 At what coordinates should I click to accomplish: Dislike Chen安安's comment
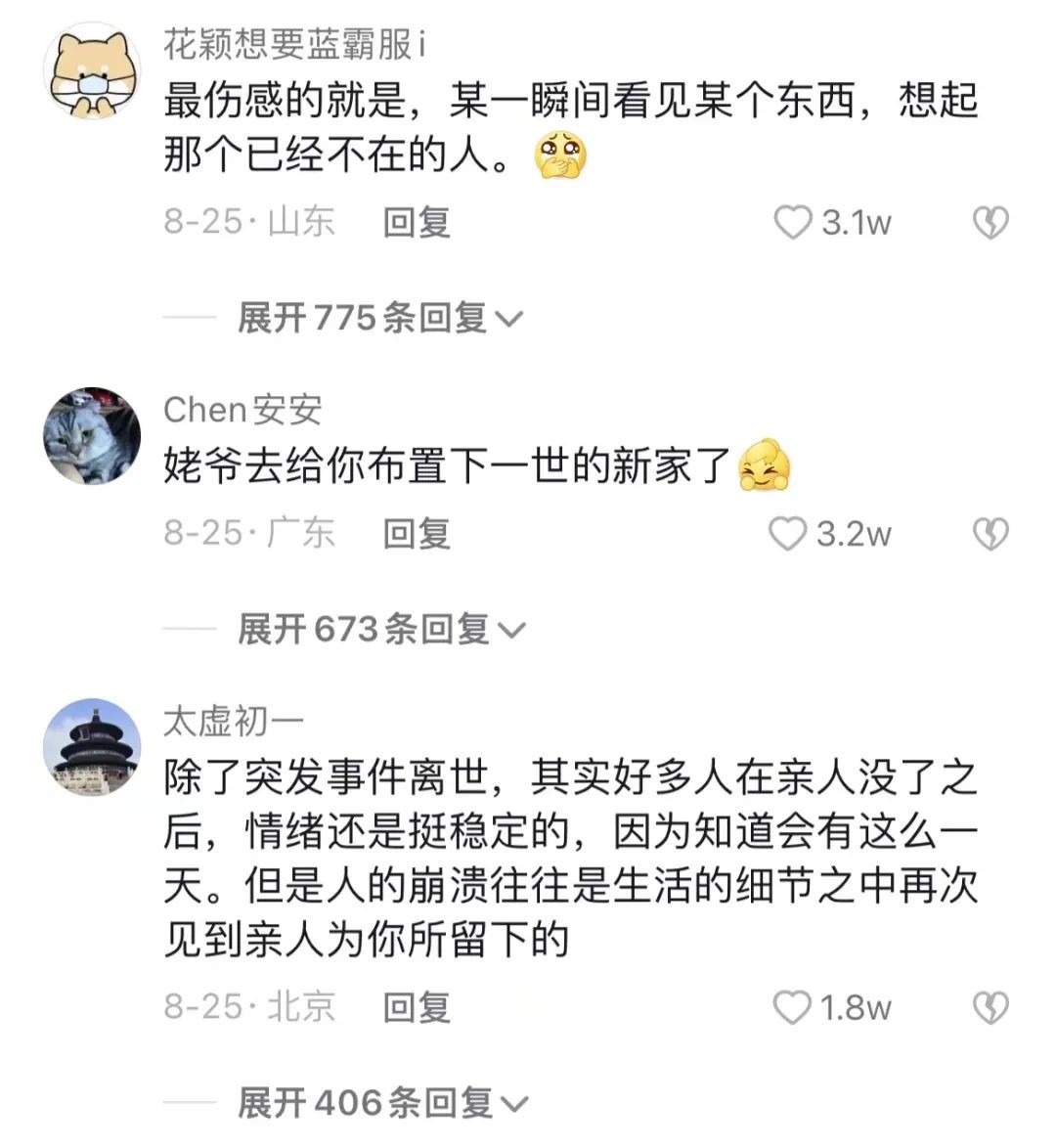990,534
